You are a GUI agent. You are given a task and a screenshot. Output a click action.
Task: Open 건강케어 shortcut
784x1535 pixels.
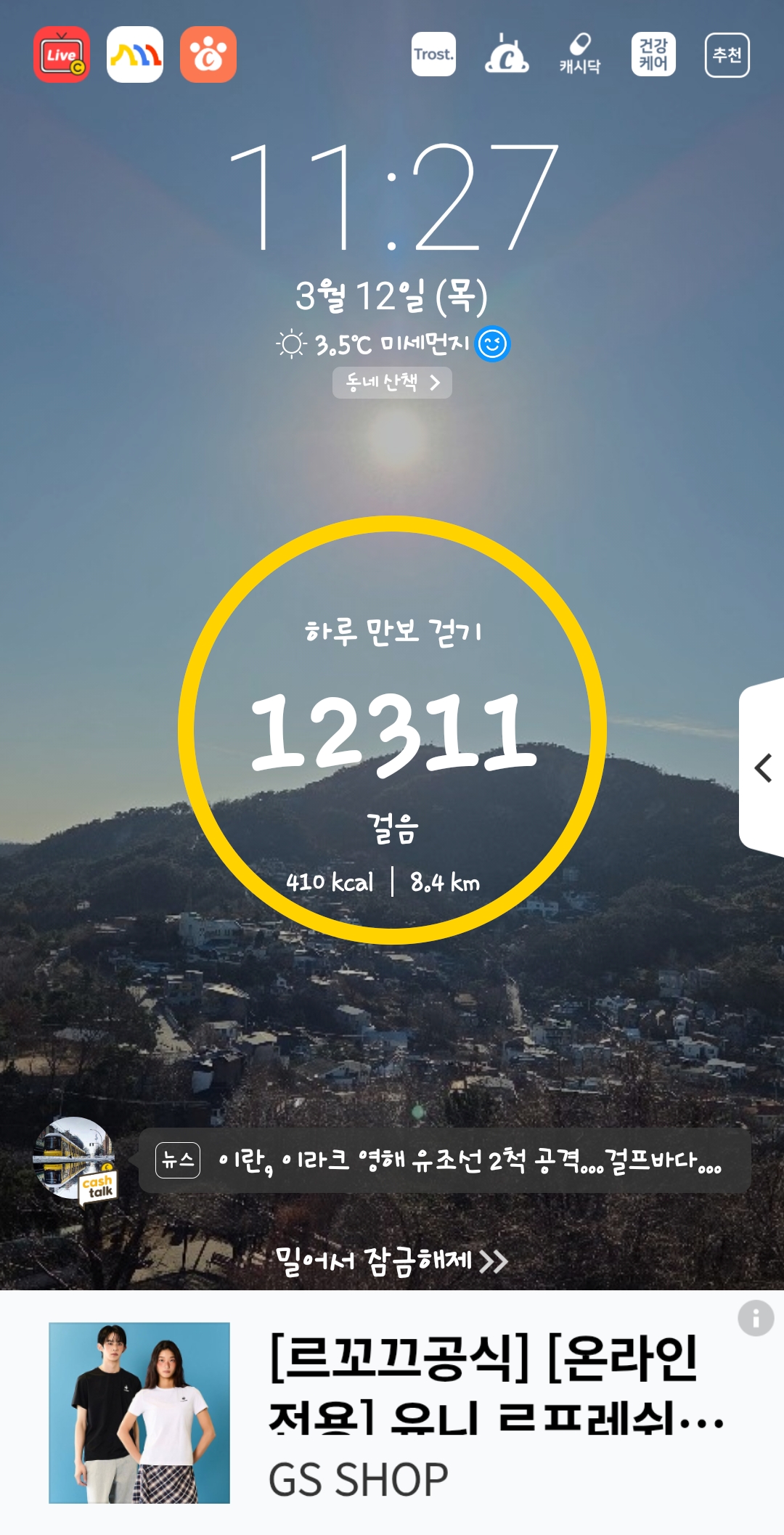[653, 54]
